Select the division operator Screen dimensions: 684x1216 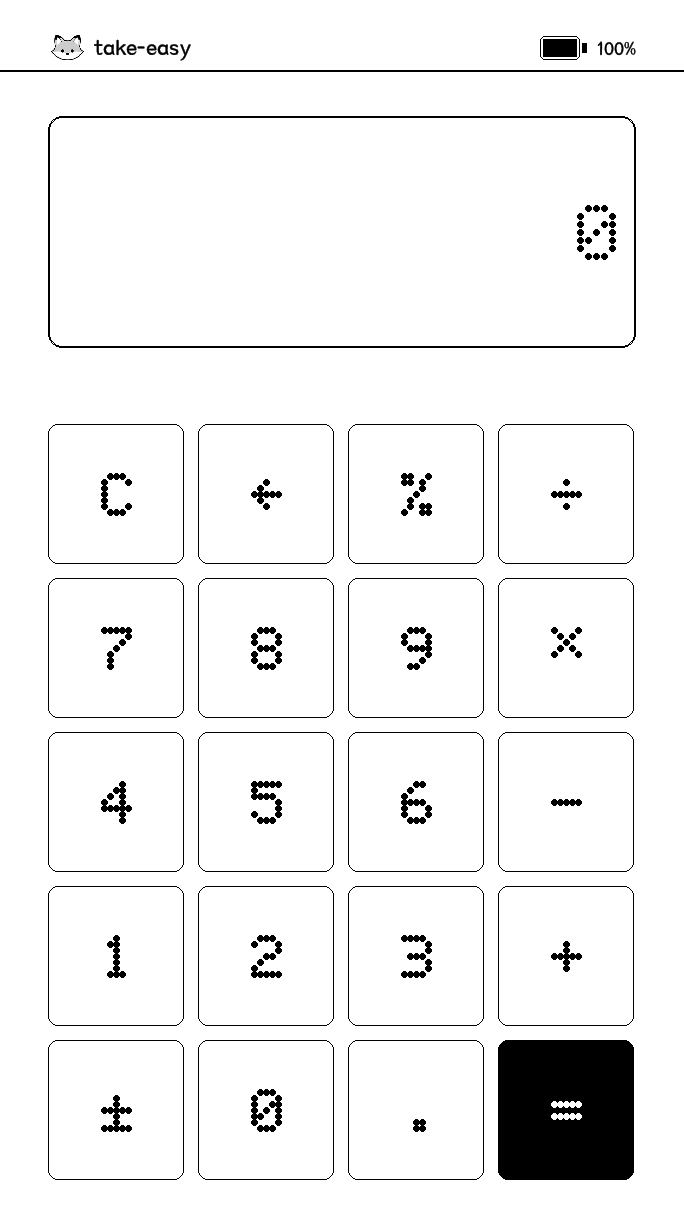566,494
